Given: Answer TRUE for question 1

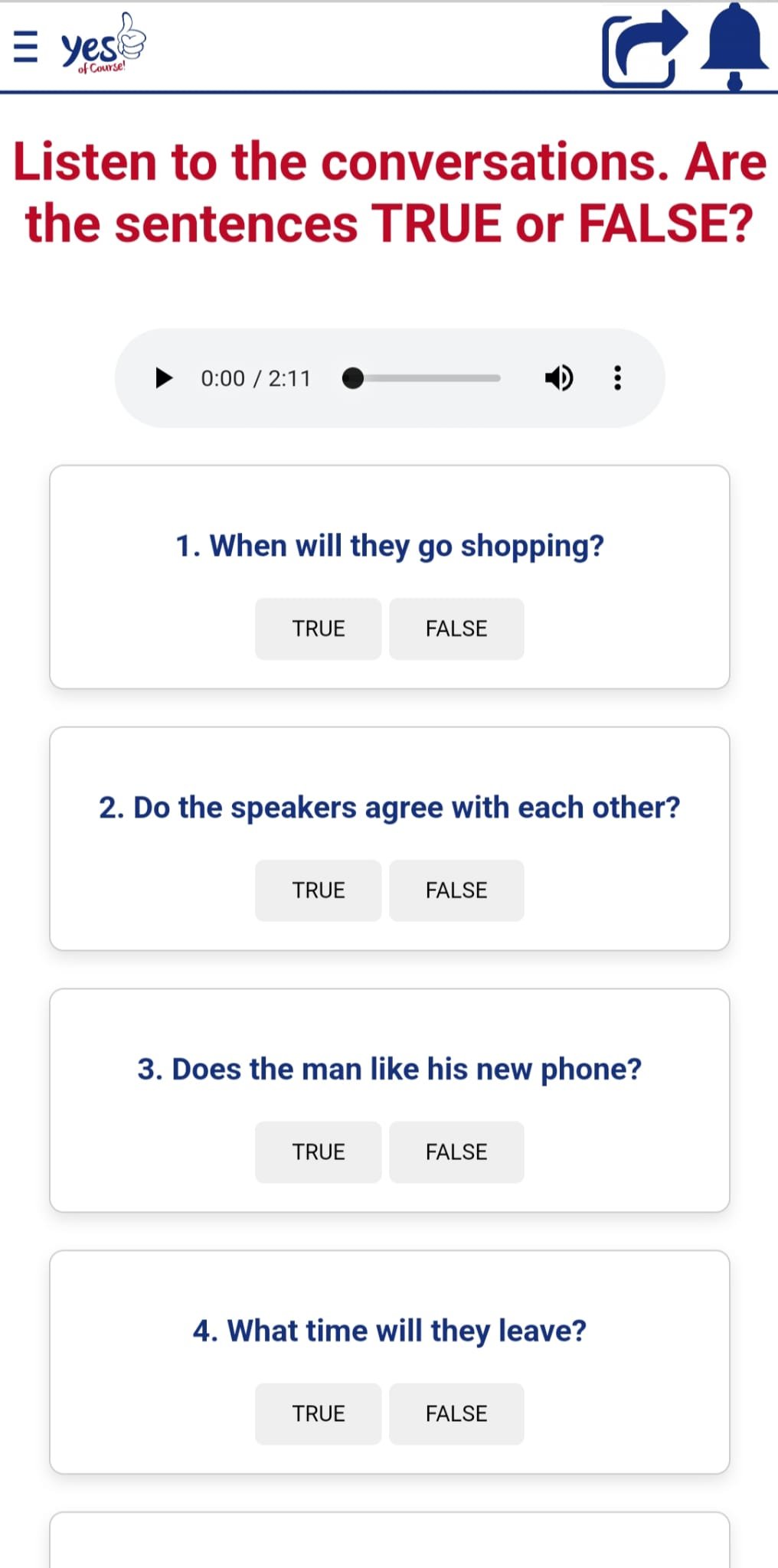Looking at the screenshot, I should tap(318, 629).
